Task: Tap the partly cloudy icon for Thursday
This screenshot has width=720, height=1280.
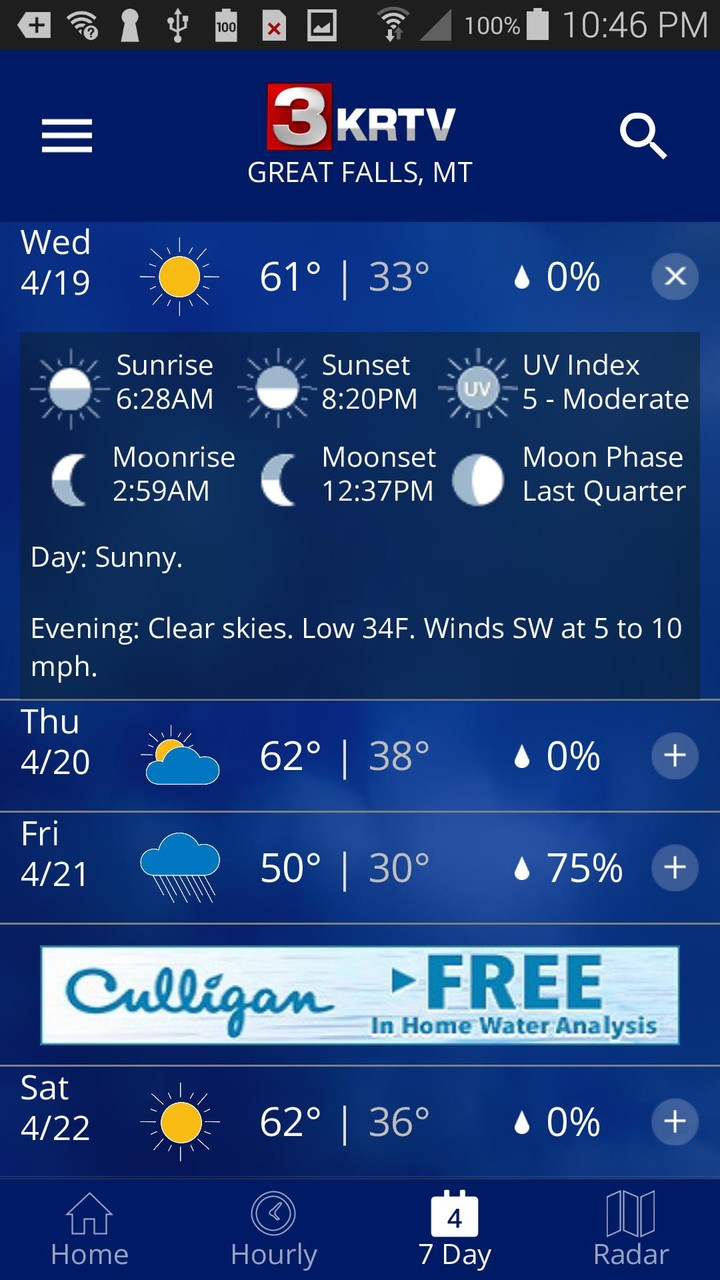Action: (x=180, y=756)
